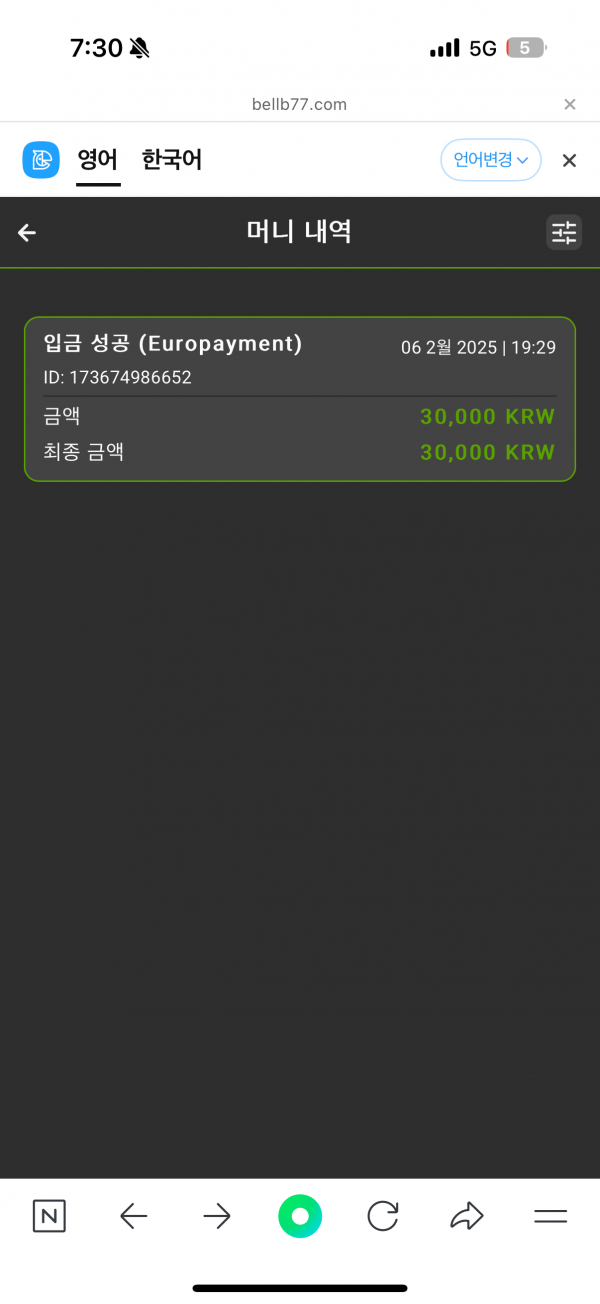Close the translation bar
The width and height of the screenshot is (600, 1304).
pos(569,160)
